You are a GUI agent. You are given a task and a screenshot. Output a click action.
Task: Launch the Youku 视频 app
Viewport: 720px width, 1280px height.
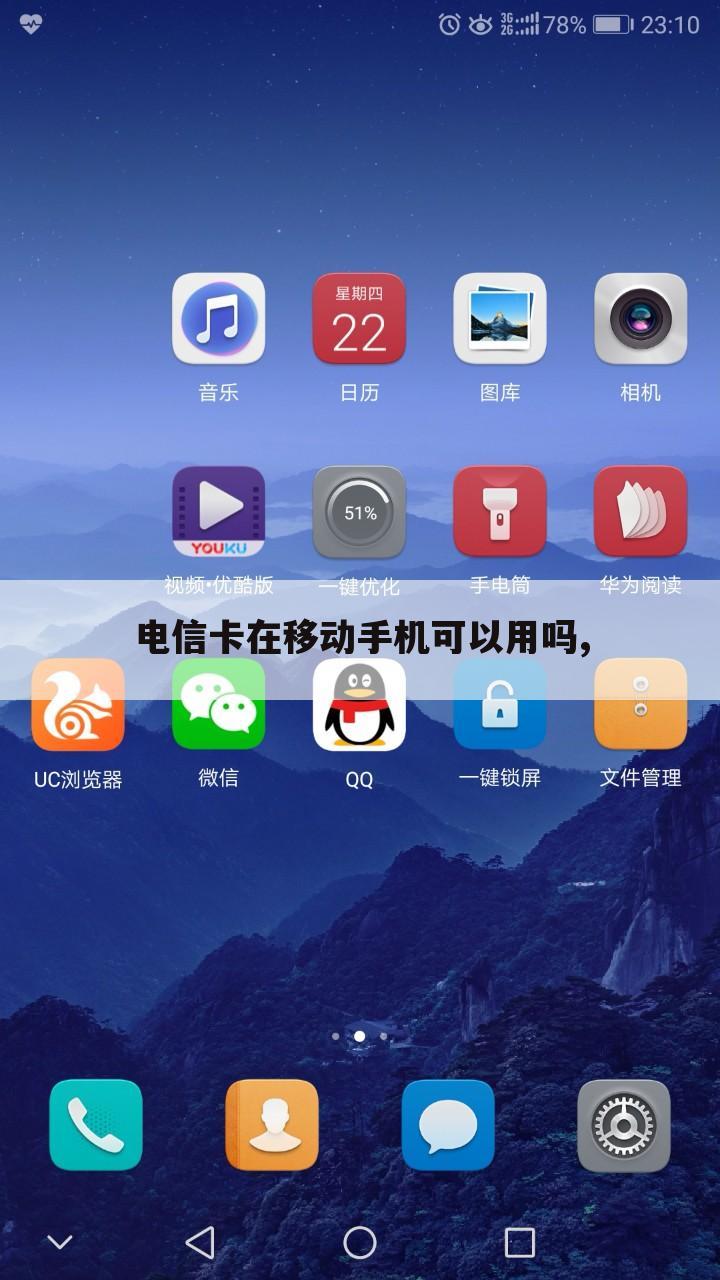pyautogui.click(x=218, y=512)
